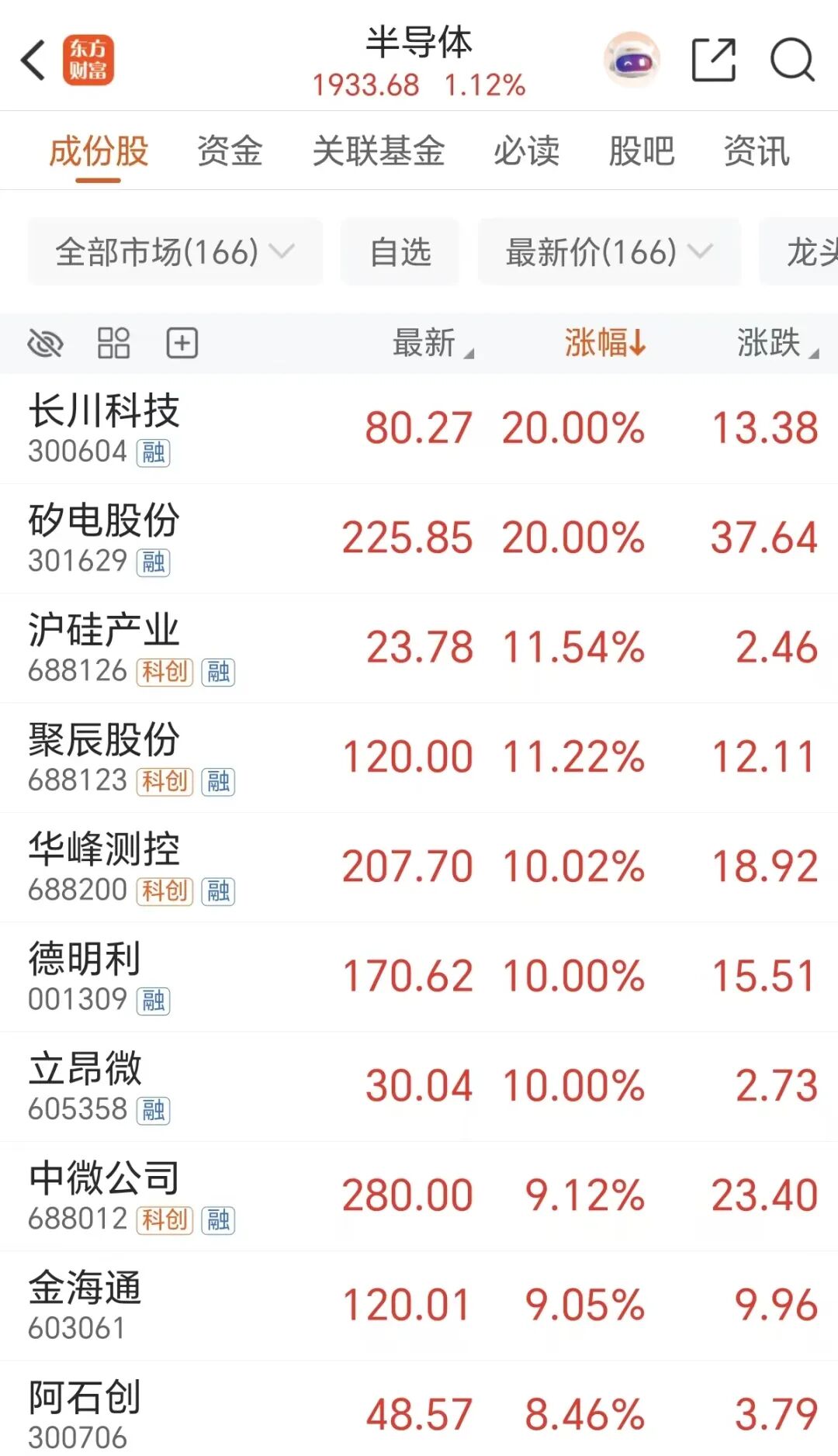Sort the list by 涨跌 column
The width and height of the screenshot is (838, 1456).
pyautogui.click(x=777, y=343)
